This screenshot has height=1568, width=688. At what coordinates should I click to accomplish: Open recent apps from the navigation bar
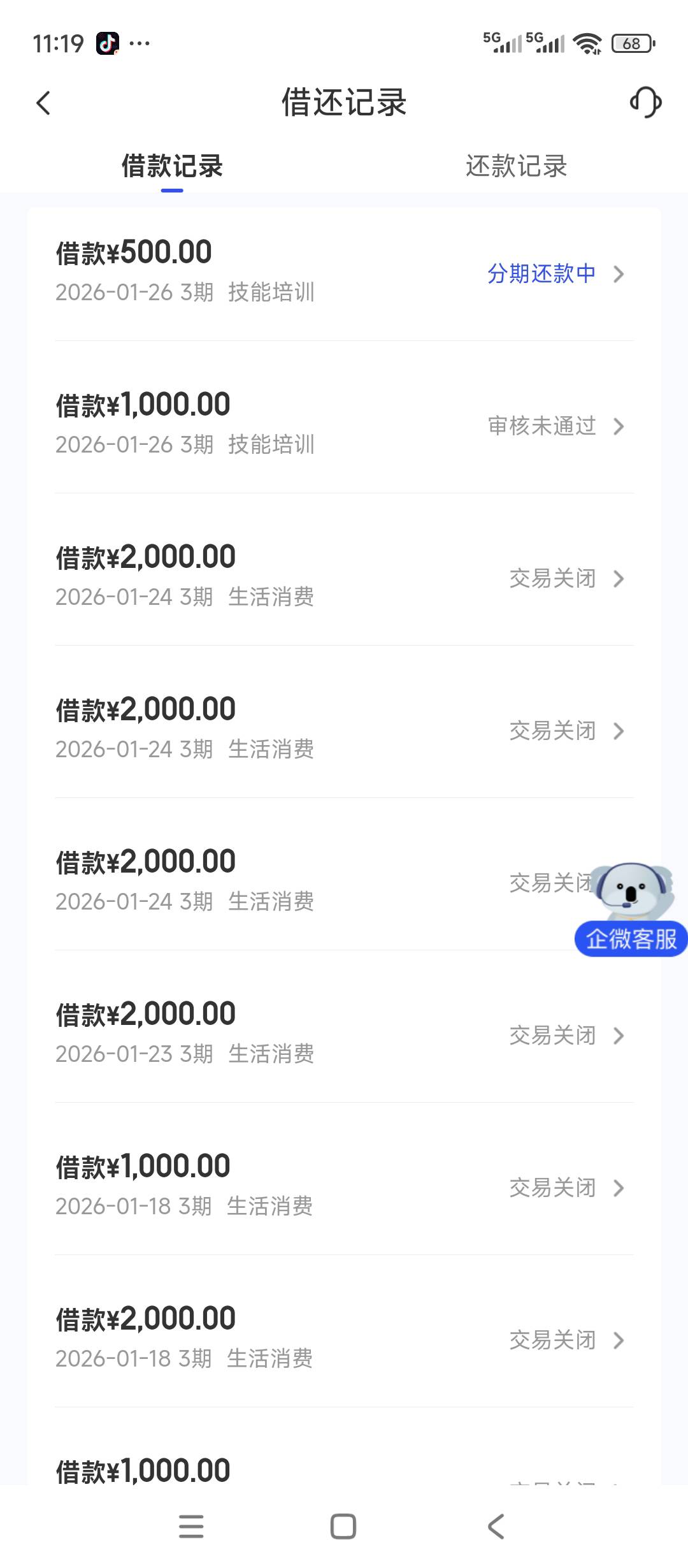point(191,1526)
